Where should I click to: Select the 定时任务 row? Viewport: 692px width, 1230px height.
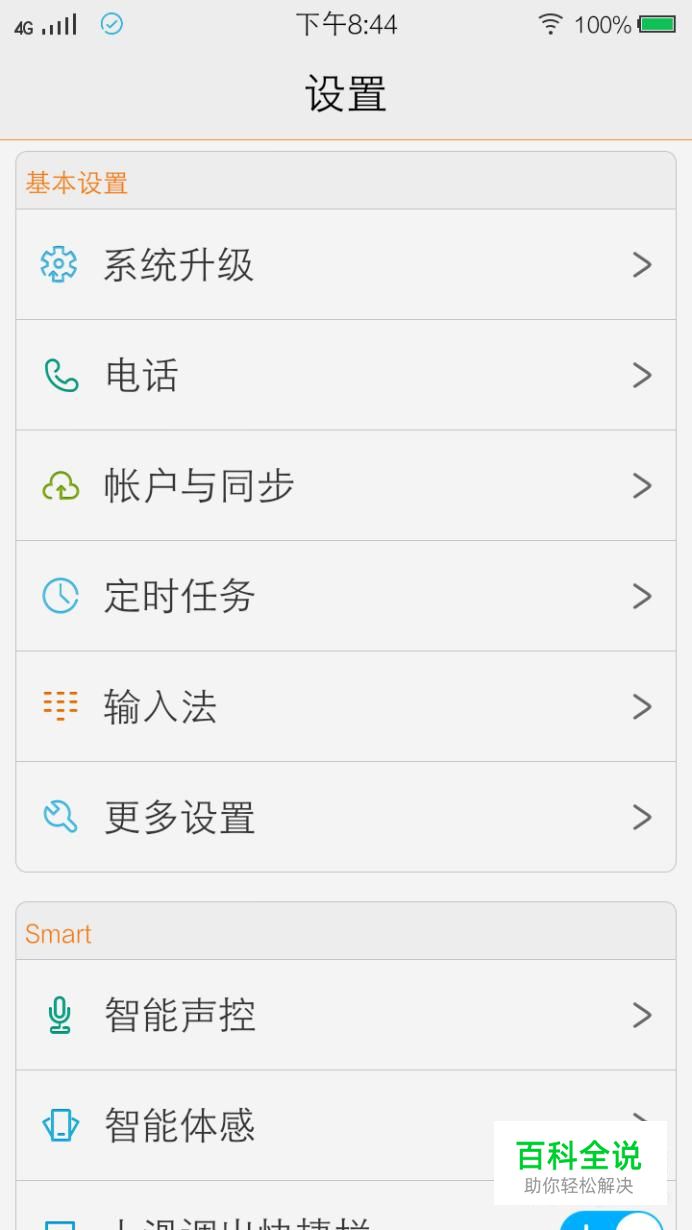[345, 596]
